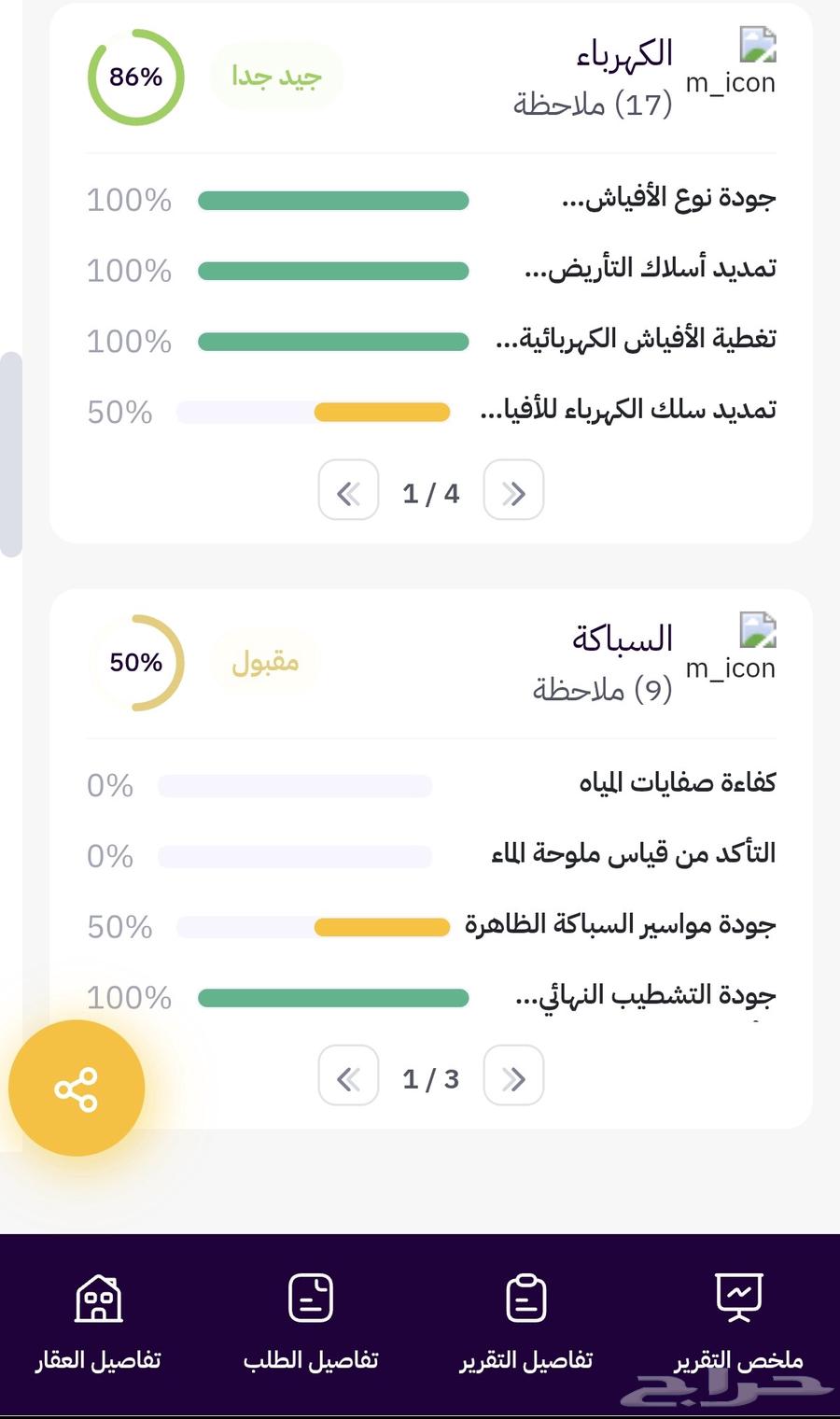Tap the yellow share button
The image size is (840, 1419).
[76, 1087]
